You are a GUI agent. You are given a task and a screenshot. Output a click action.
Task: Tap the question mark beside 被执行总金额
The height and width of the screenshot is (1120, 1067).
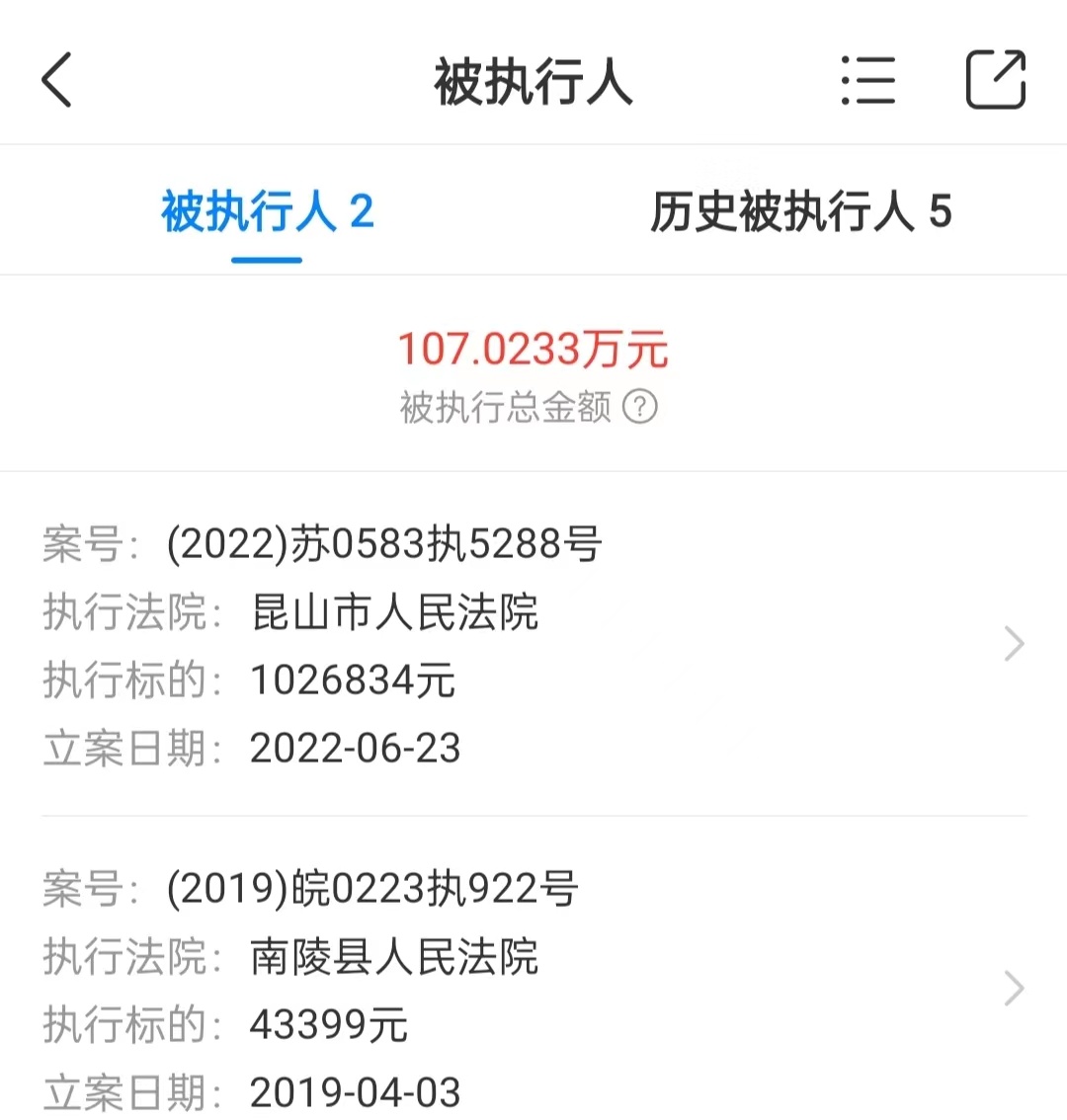point(640,406)
